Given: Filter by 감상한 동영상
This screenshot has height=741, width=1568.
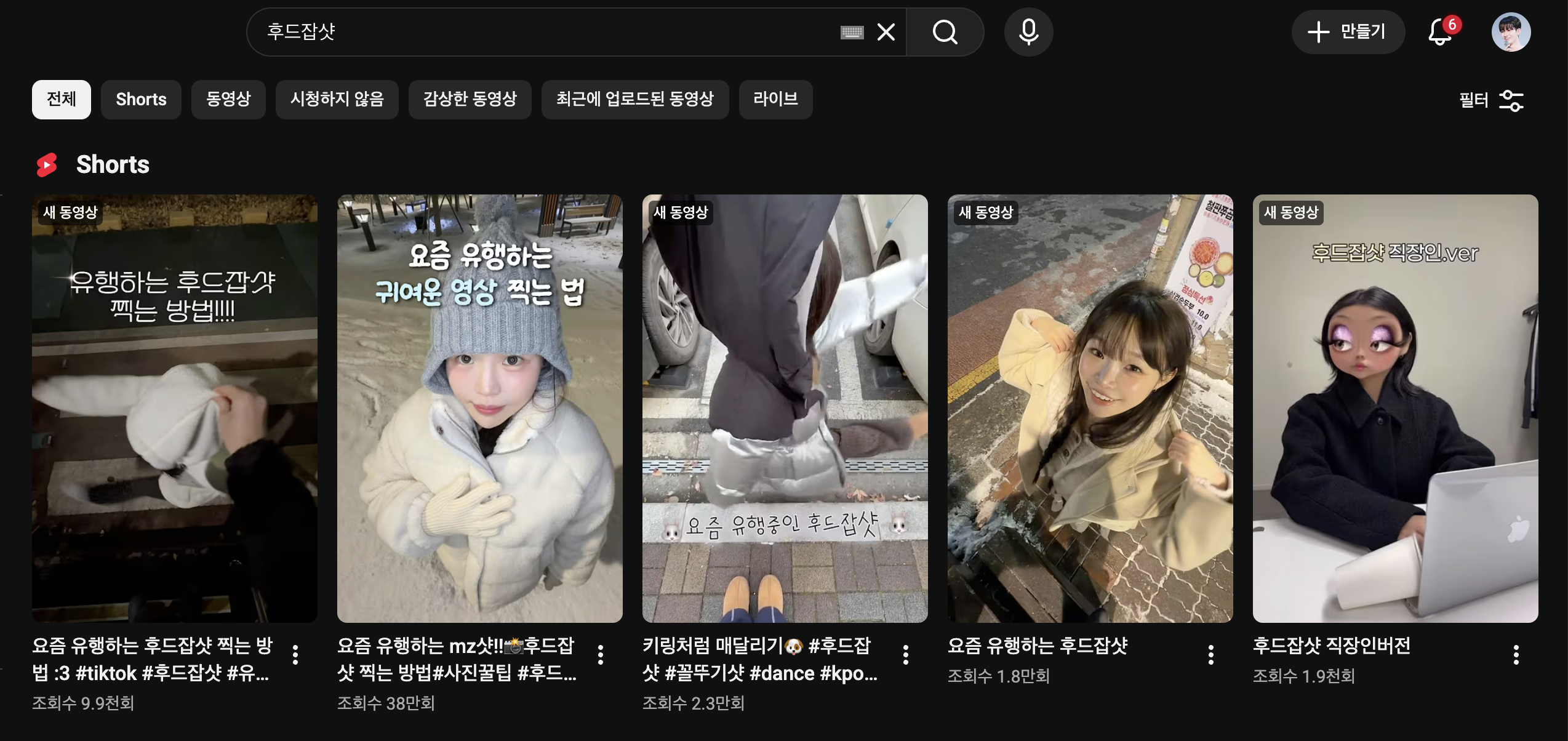Looking at the screenshot, I should click(470, 99).
